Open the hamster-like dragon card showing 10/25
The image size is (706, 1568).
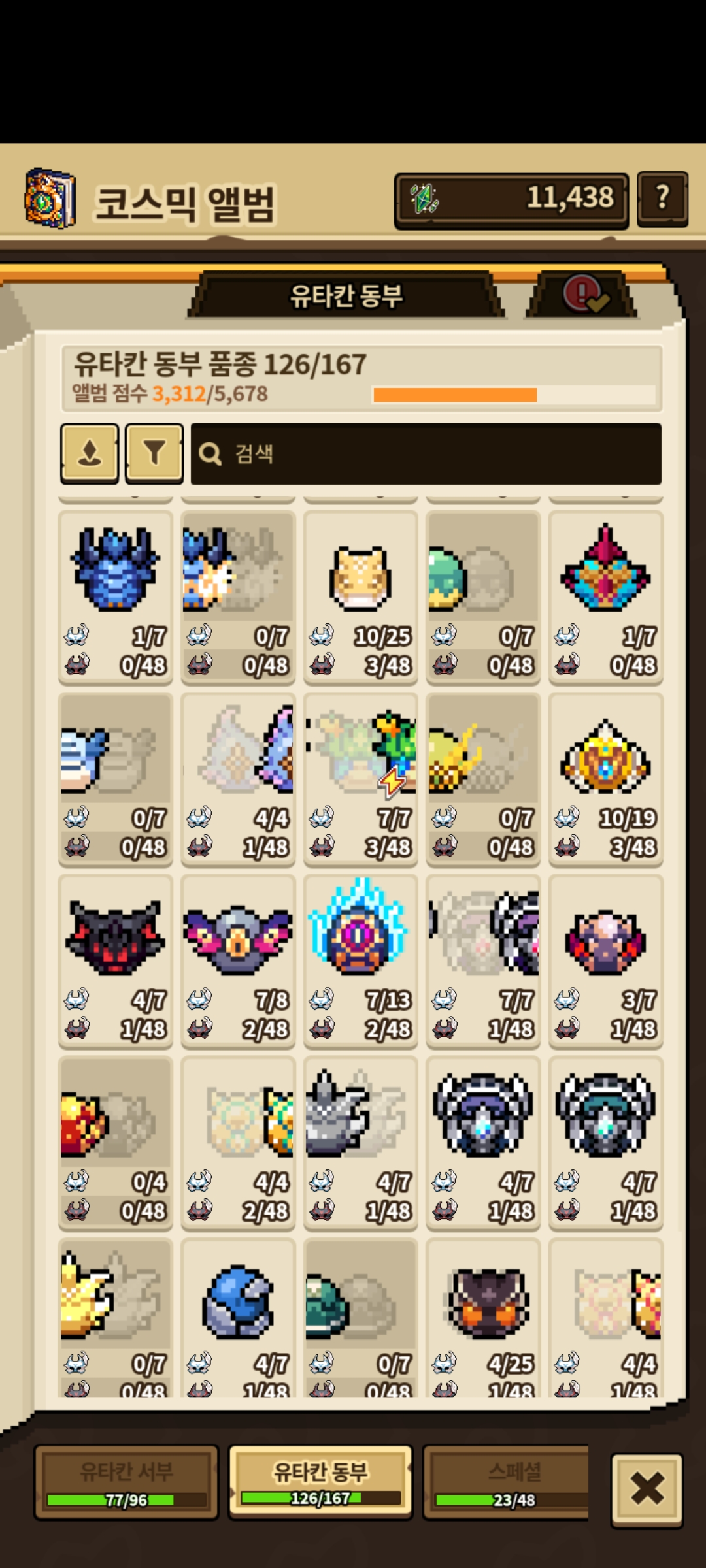point(360,596)
